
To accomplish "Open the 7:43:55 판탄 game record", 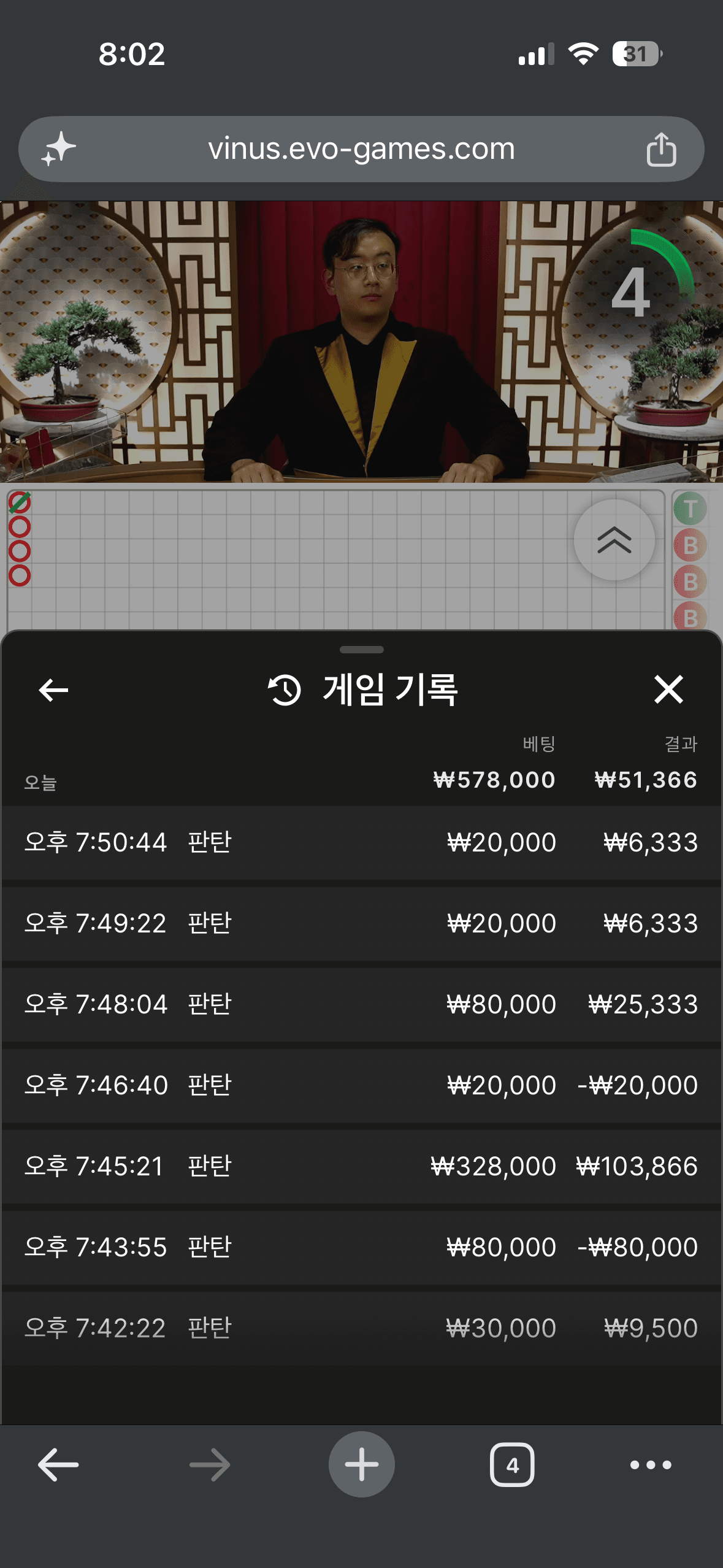I will (361, 1247).
